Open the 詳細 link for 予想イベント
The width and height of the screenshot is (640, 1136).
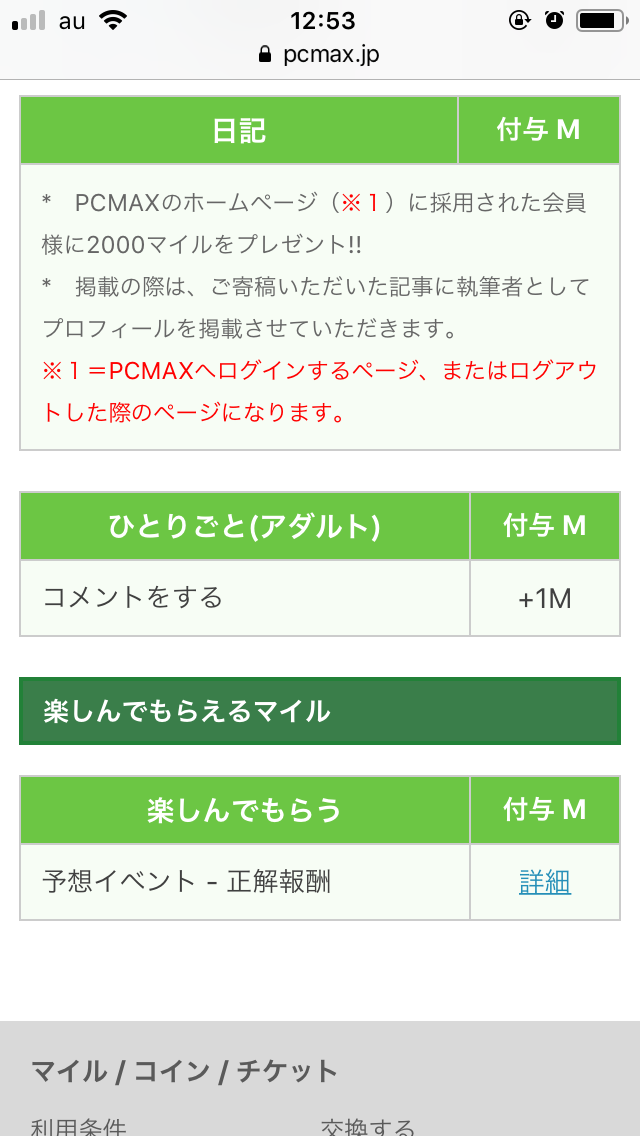tap(544, 882)
